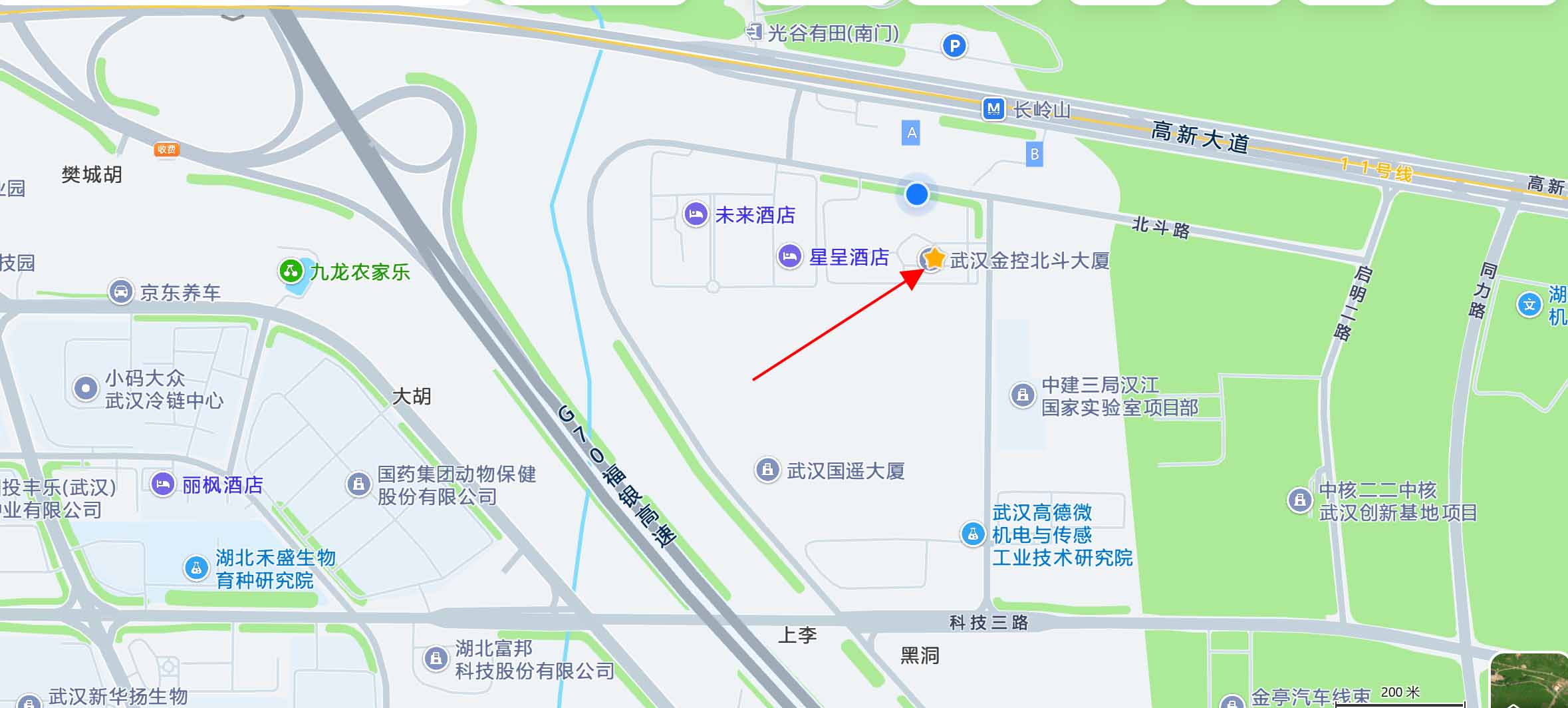Select the parking P marker
Image resolution: width=1568 pixels, height=708 pixels.
954,46
